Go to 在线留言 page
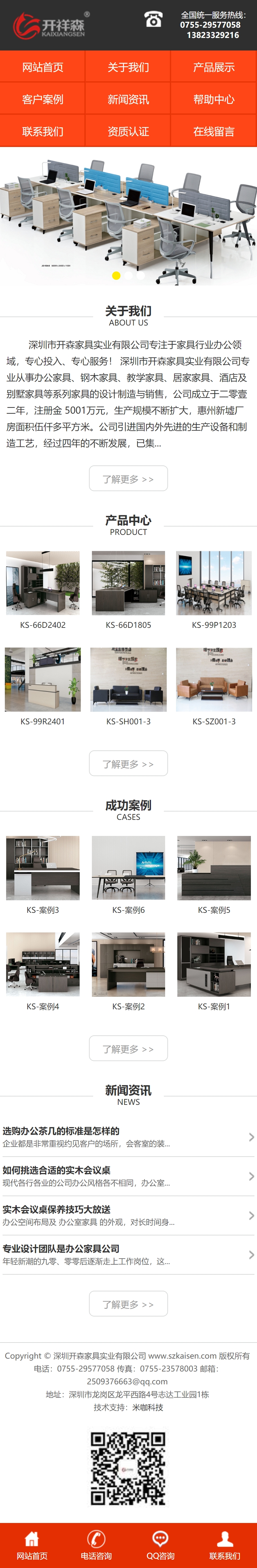Screen dimensions: 257x1568 click(x=214, y=132)
